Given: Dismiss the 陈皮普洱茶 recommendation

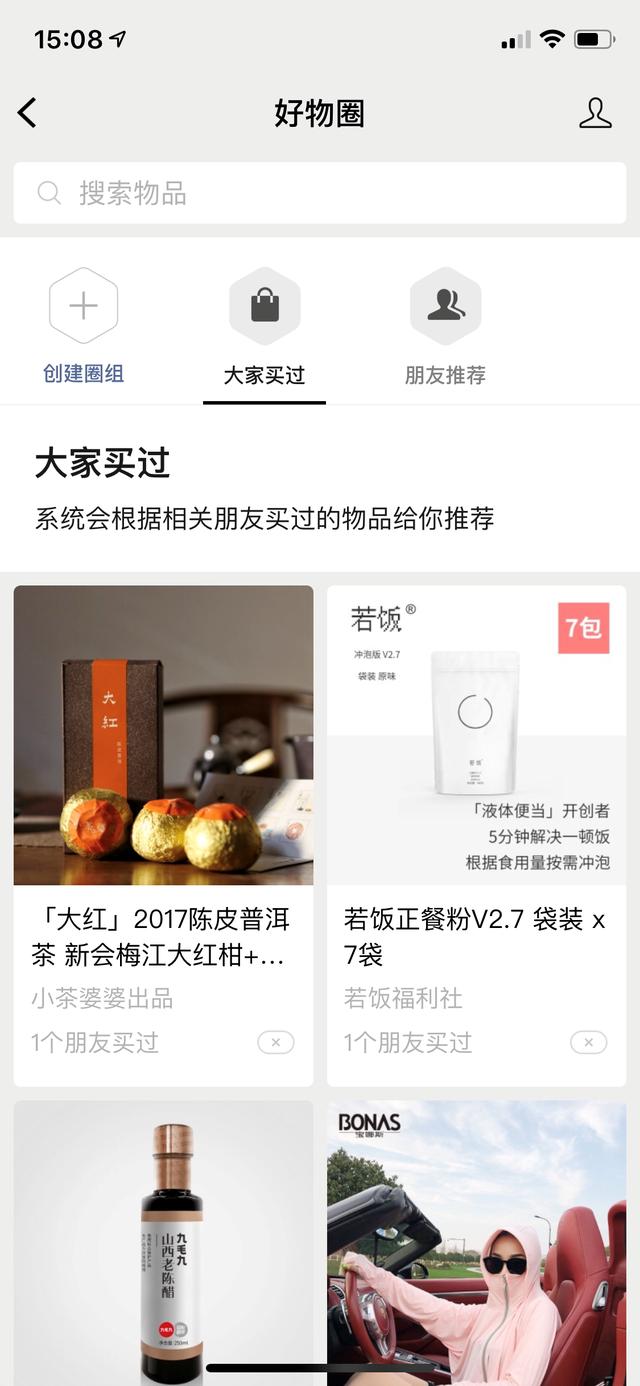Looking at the screenshot, I should click(276, 1043).
